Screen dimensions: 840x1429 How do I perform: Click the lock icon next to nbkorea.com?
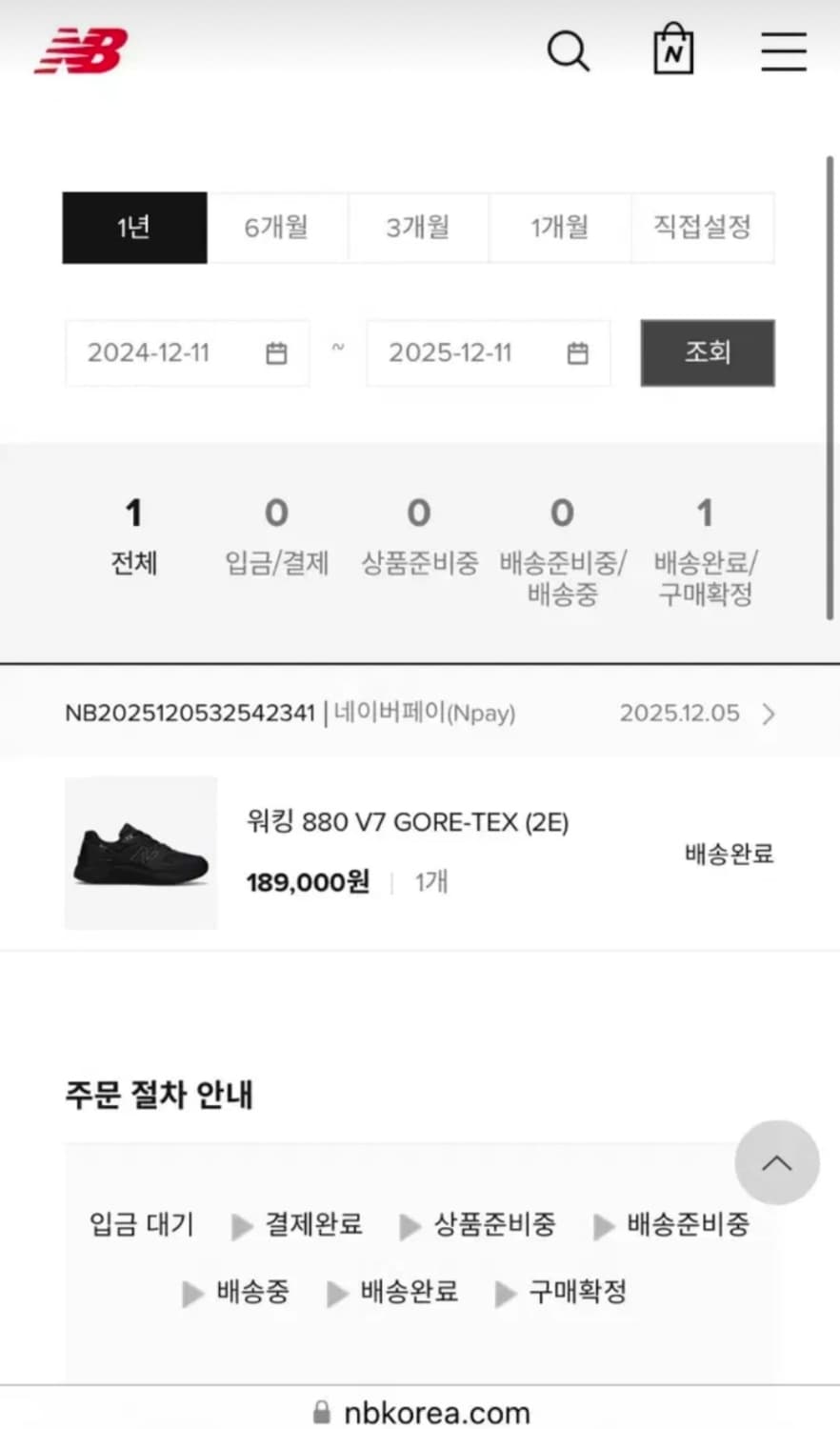pos(321,1413)
